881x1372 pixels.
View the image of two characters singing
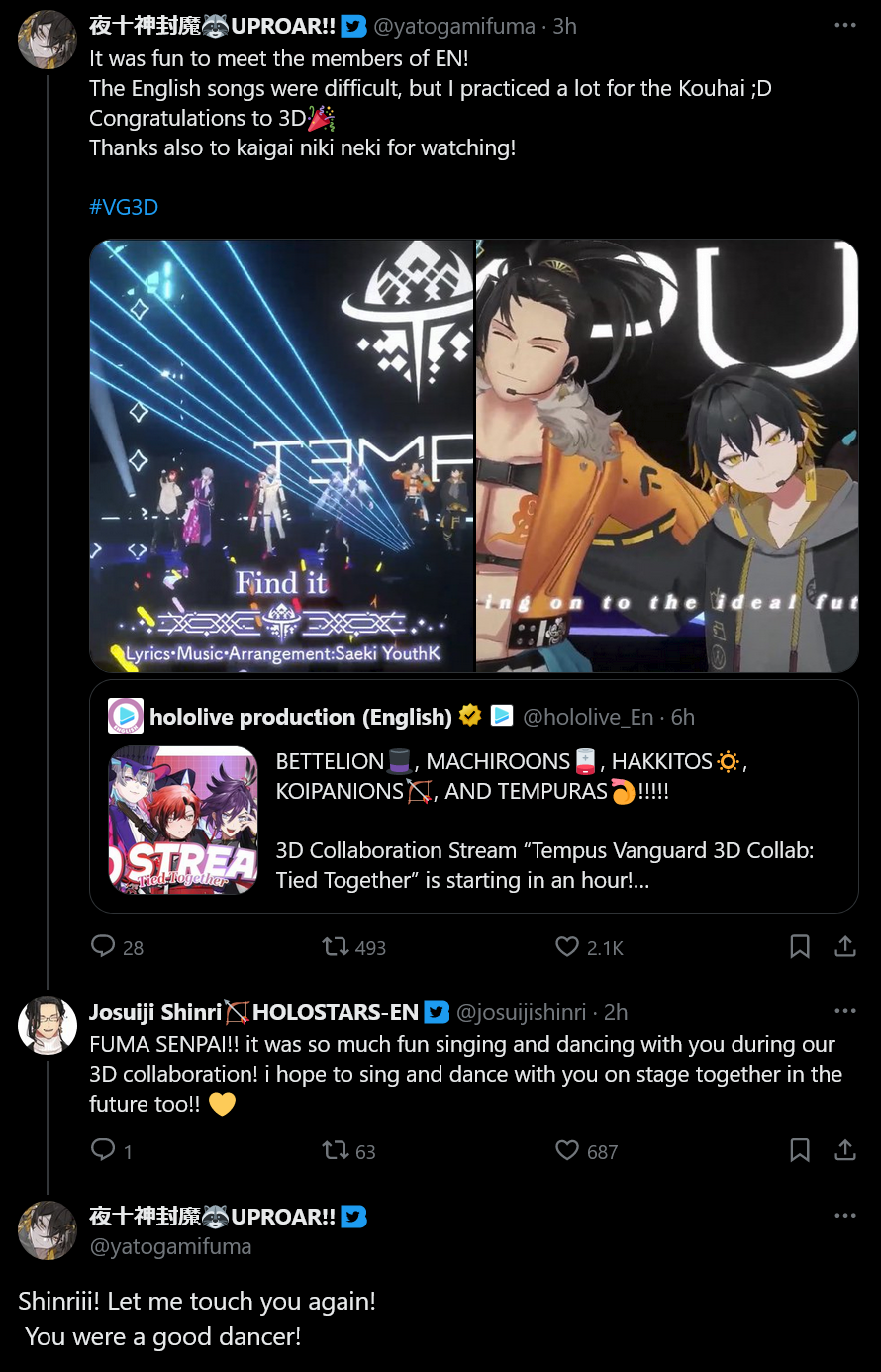coord(666,455)
